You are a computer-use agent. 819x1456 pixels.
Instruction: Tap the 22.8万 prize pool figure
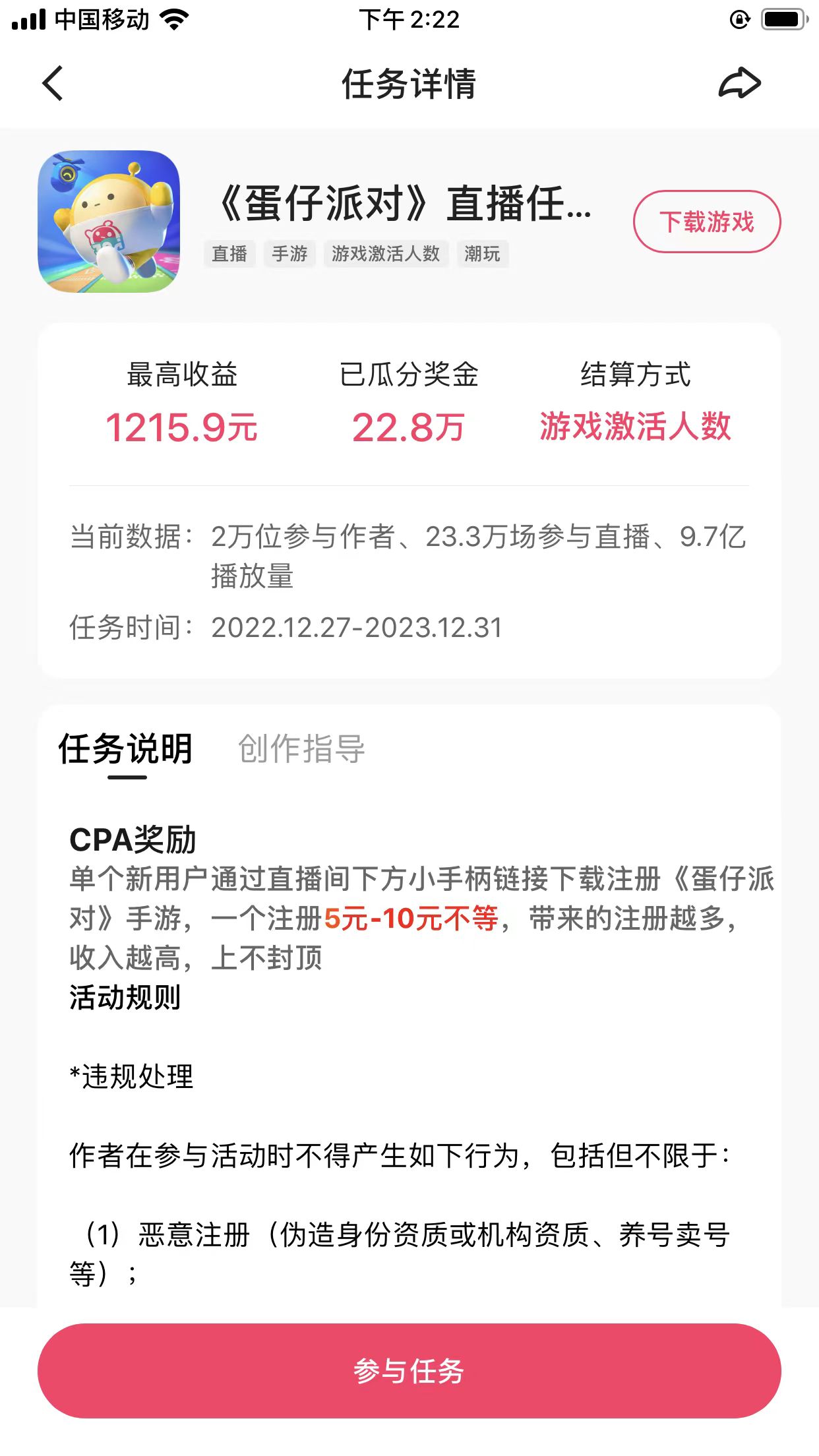click(x=409, y=427)
